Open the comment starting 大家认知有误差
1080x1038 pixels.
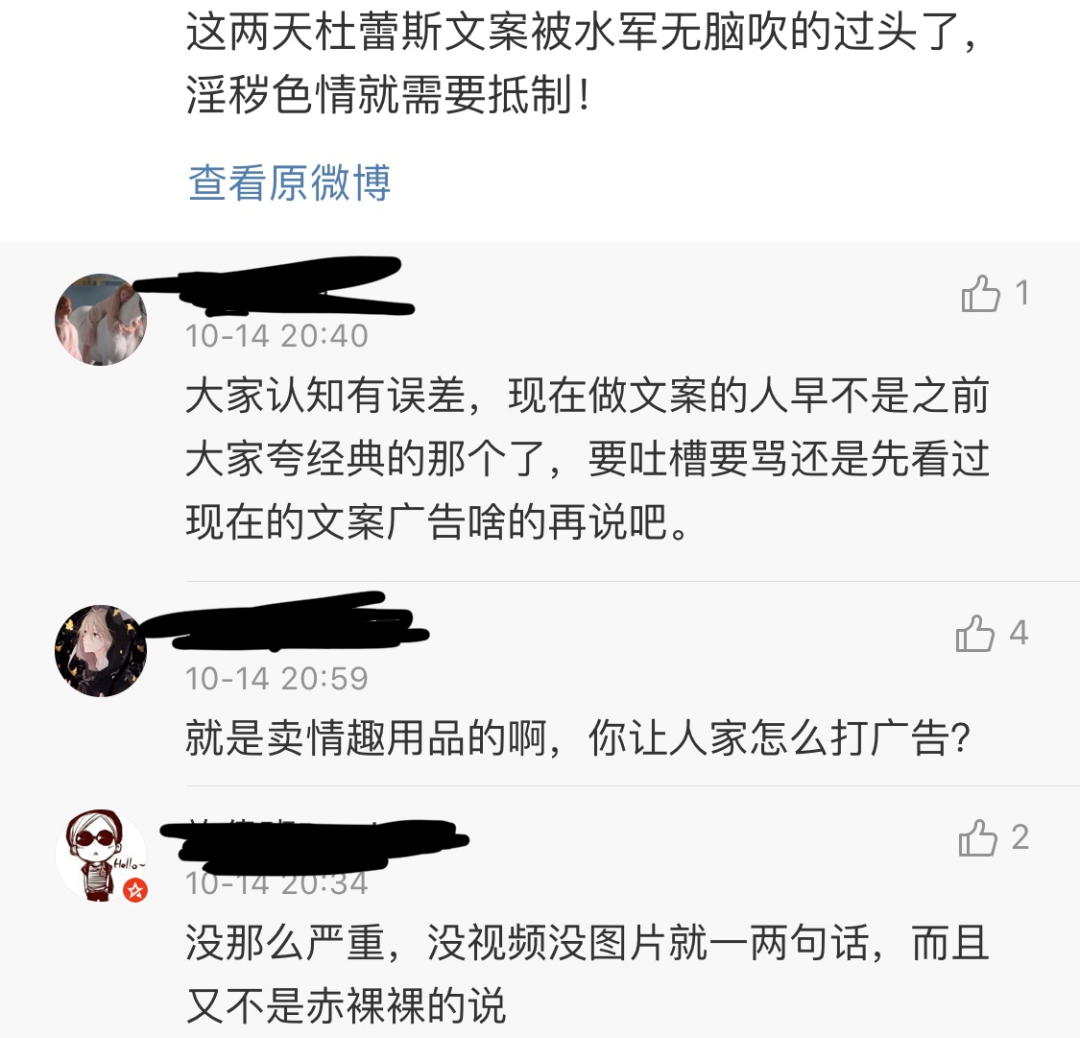(x=587, y=460)
